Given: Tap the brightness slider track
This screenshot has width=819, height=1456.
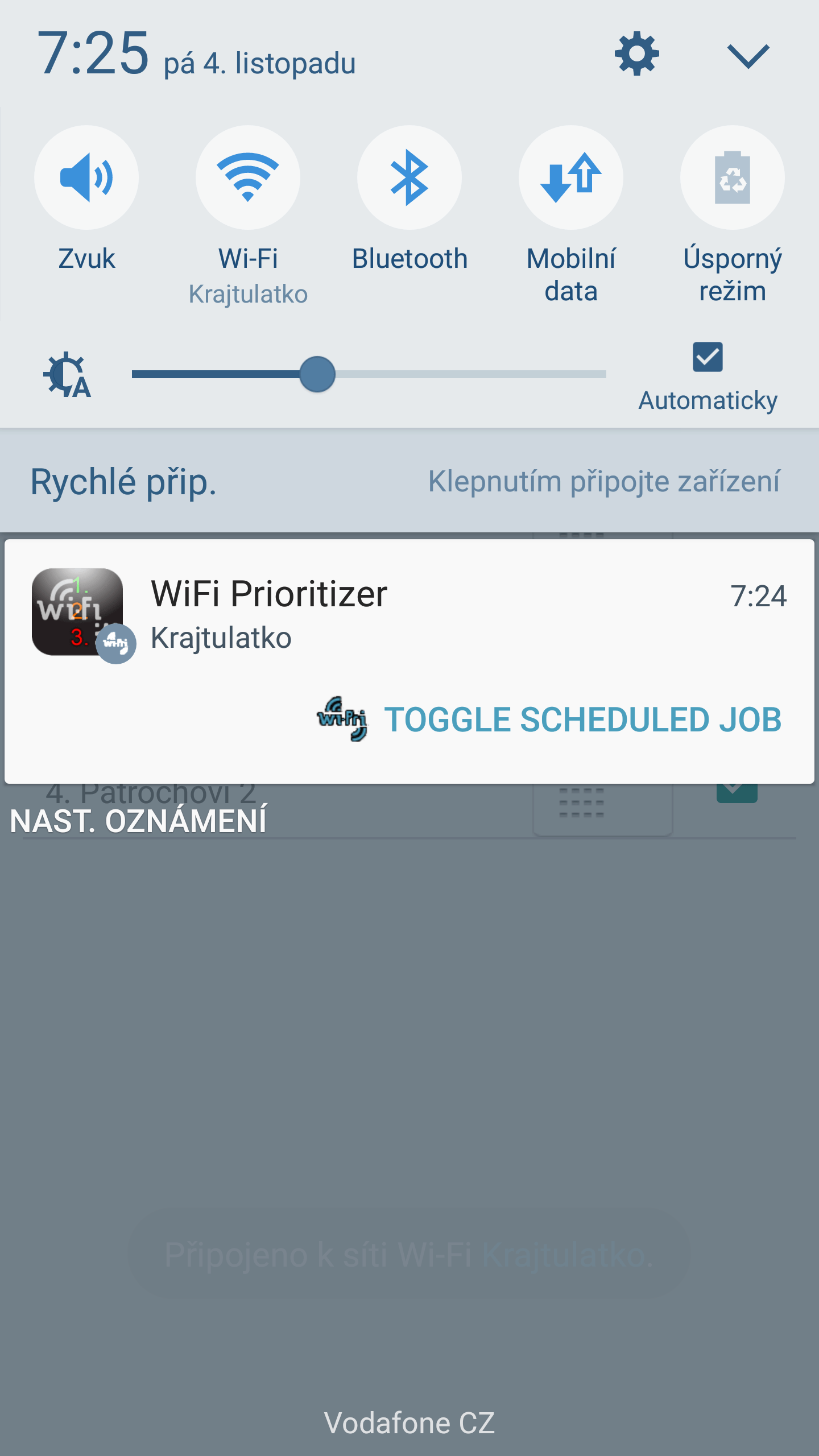Looking at the screenshot, I should point(369,374).
